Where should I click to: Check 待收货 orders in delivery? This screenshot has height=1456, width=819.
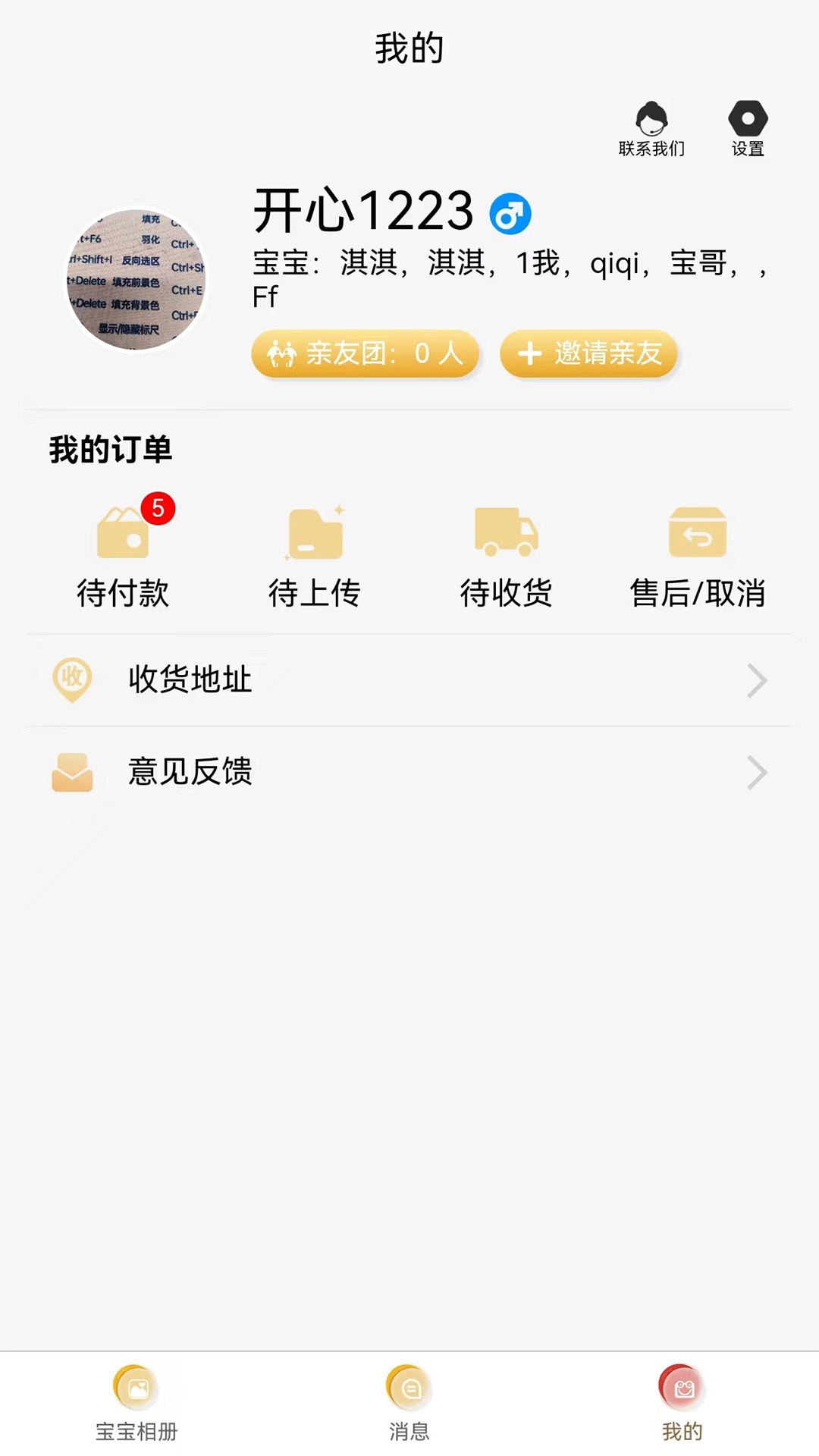[506, 557]
